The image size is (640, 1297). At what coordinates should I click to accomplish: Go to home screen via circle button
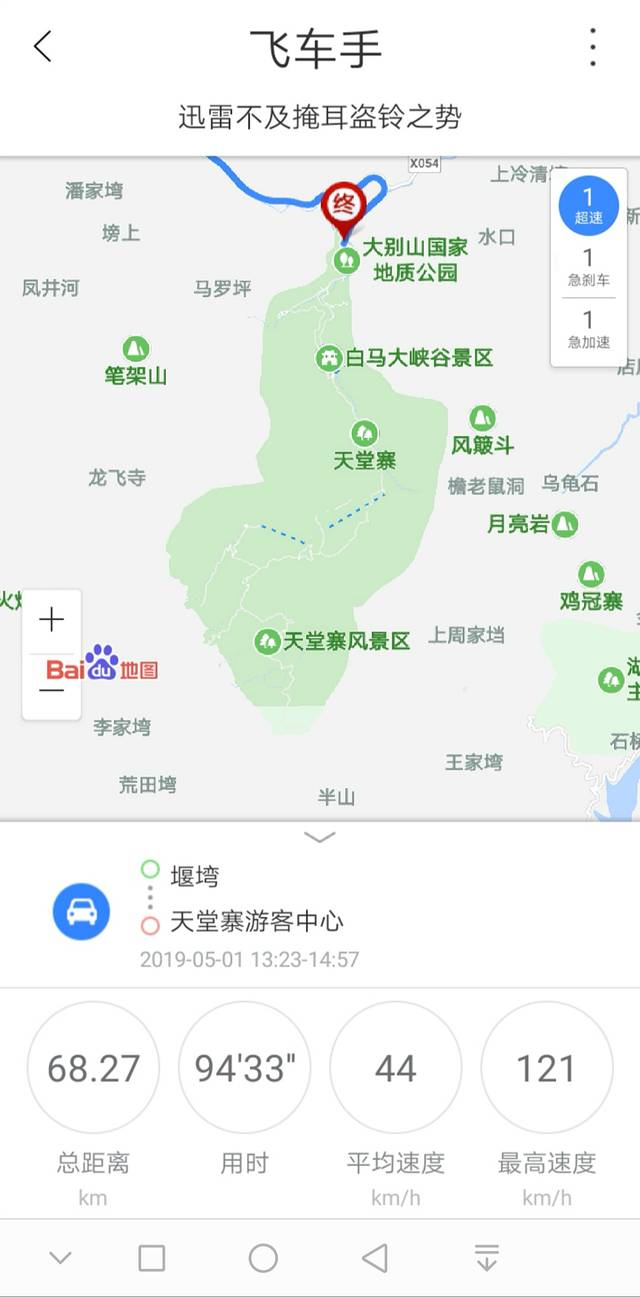coord(263,1258)
